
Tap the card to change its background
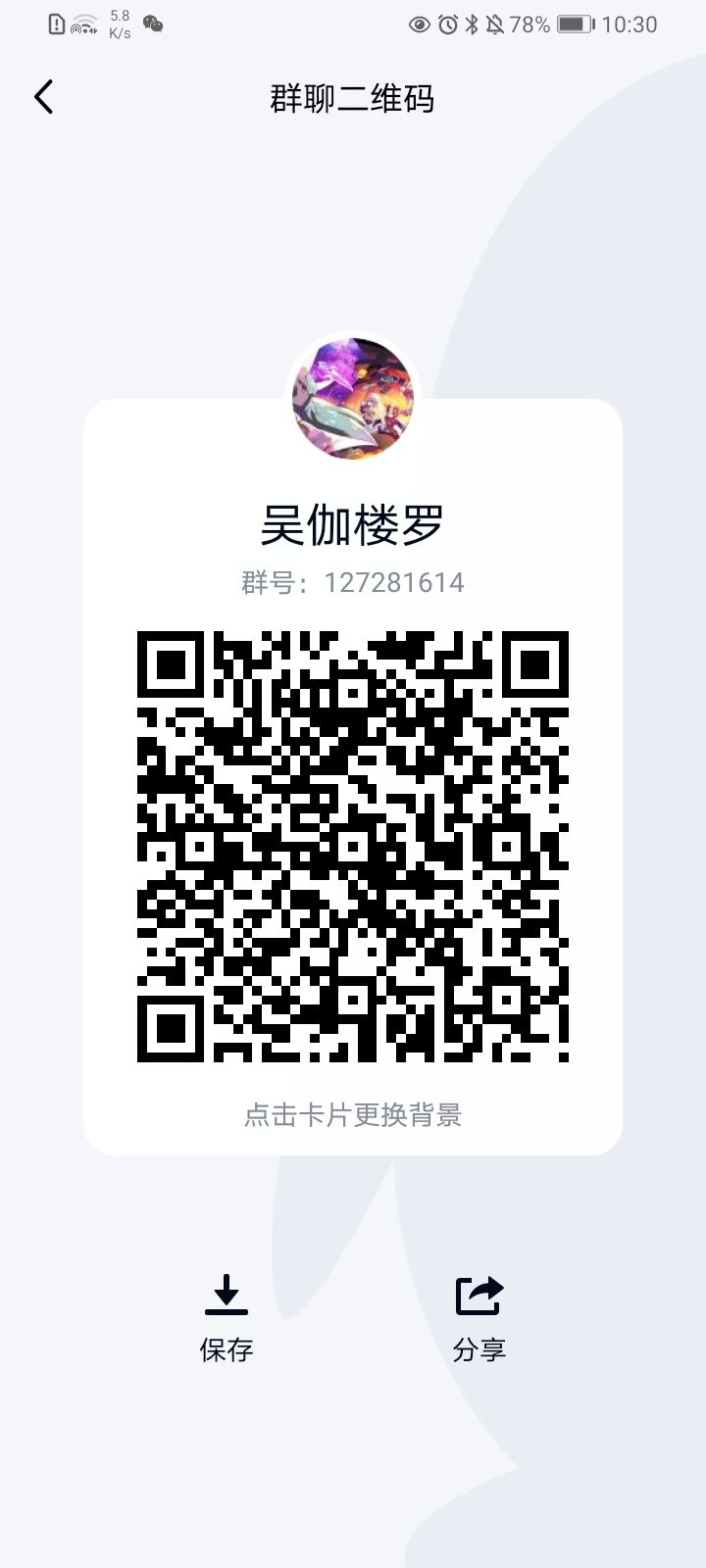pos(353,1114)
